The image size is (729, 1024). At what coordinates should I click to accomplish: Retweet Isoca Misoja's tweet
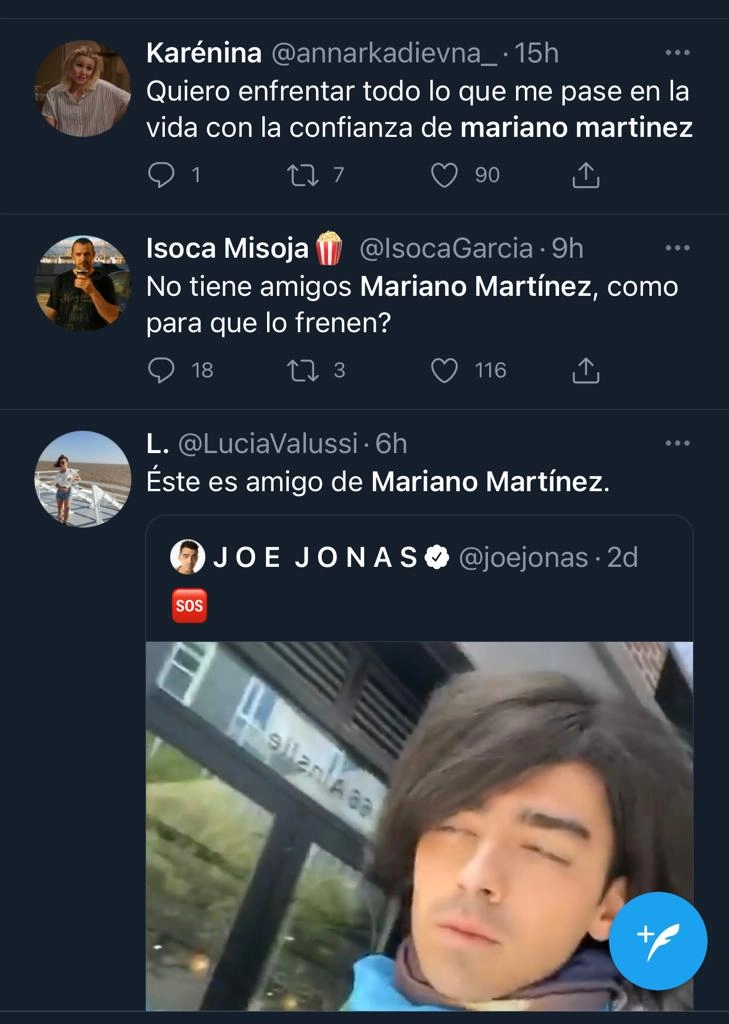[x=301, y=370]
